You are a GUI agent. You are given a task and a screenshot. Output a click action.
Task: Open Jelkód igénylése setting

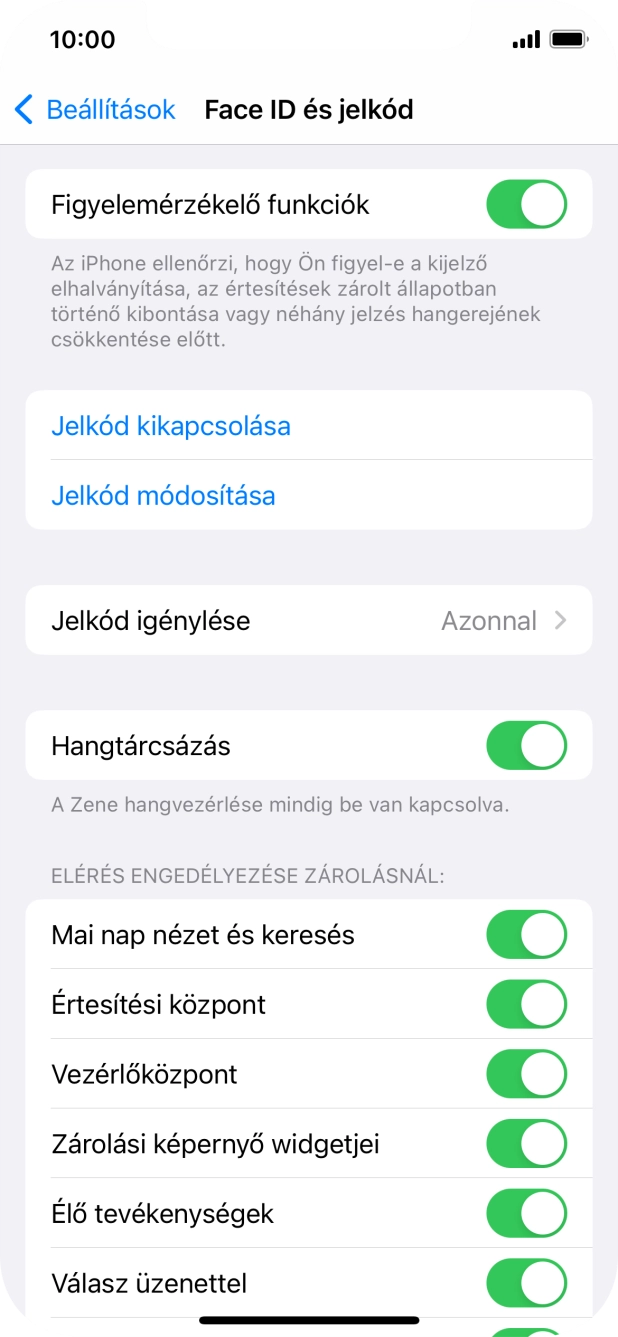308,620
